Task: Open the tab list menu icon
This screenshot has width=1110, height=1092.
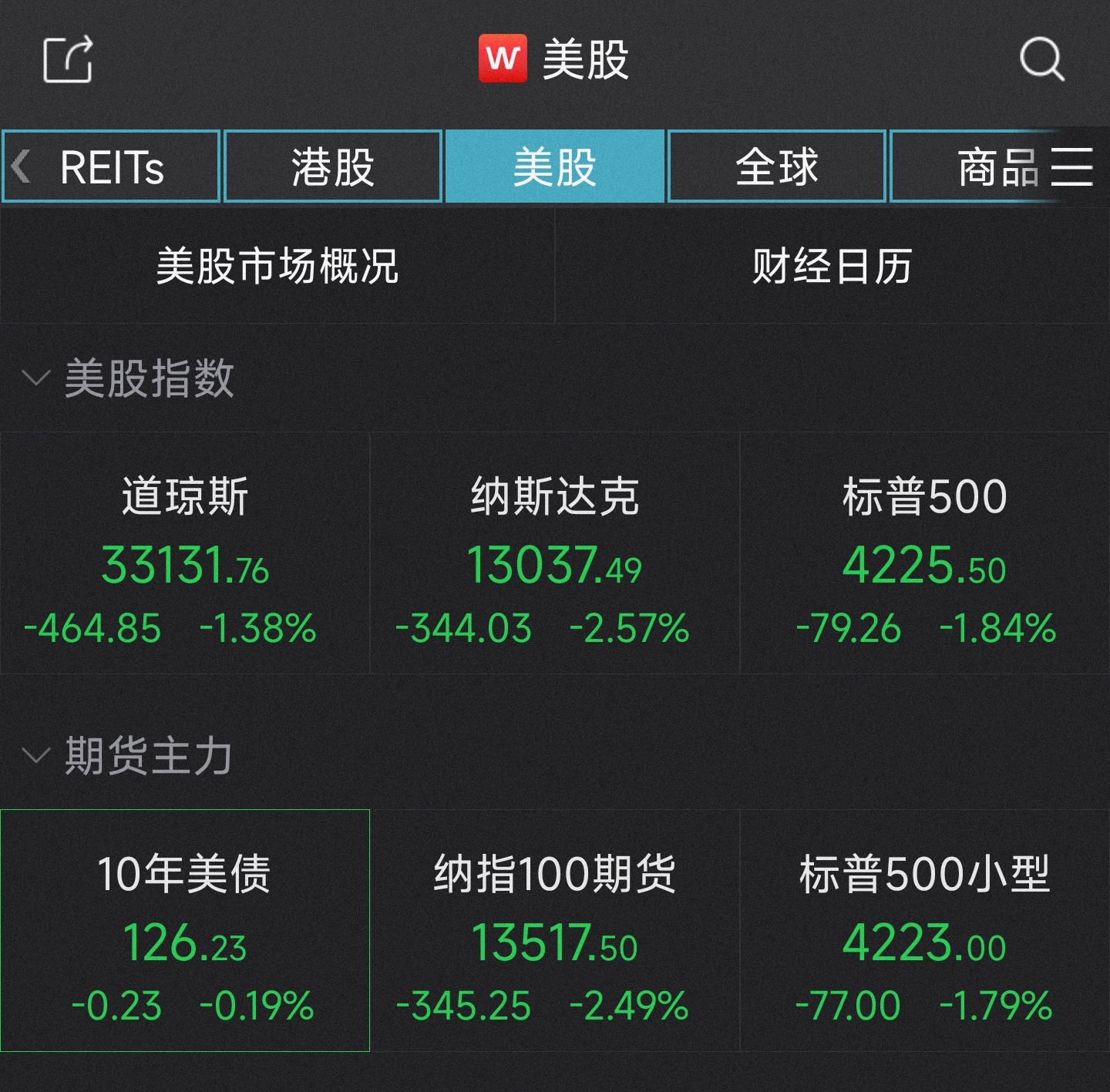Action: pos(1072,166)
